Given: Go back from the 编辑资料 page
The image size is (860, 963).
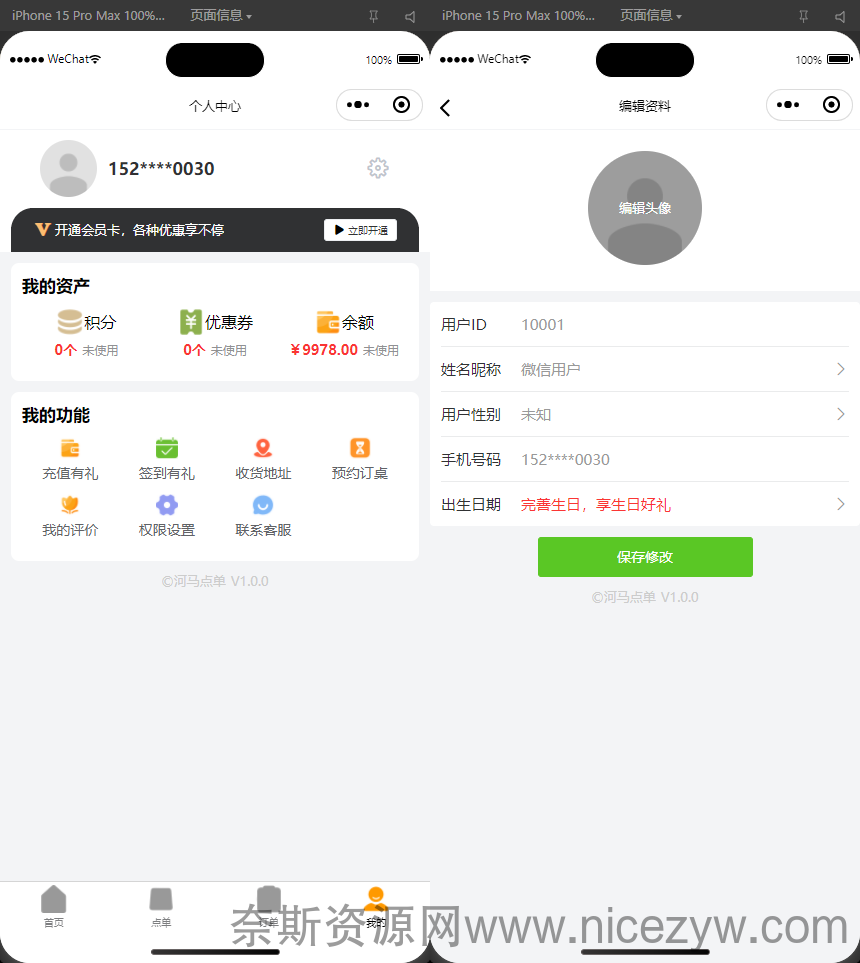Looking at the screenshot, I should (445, 108).
